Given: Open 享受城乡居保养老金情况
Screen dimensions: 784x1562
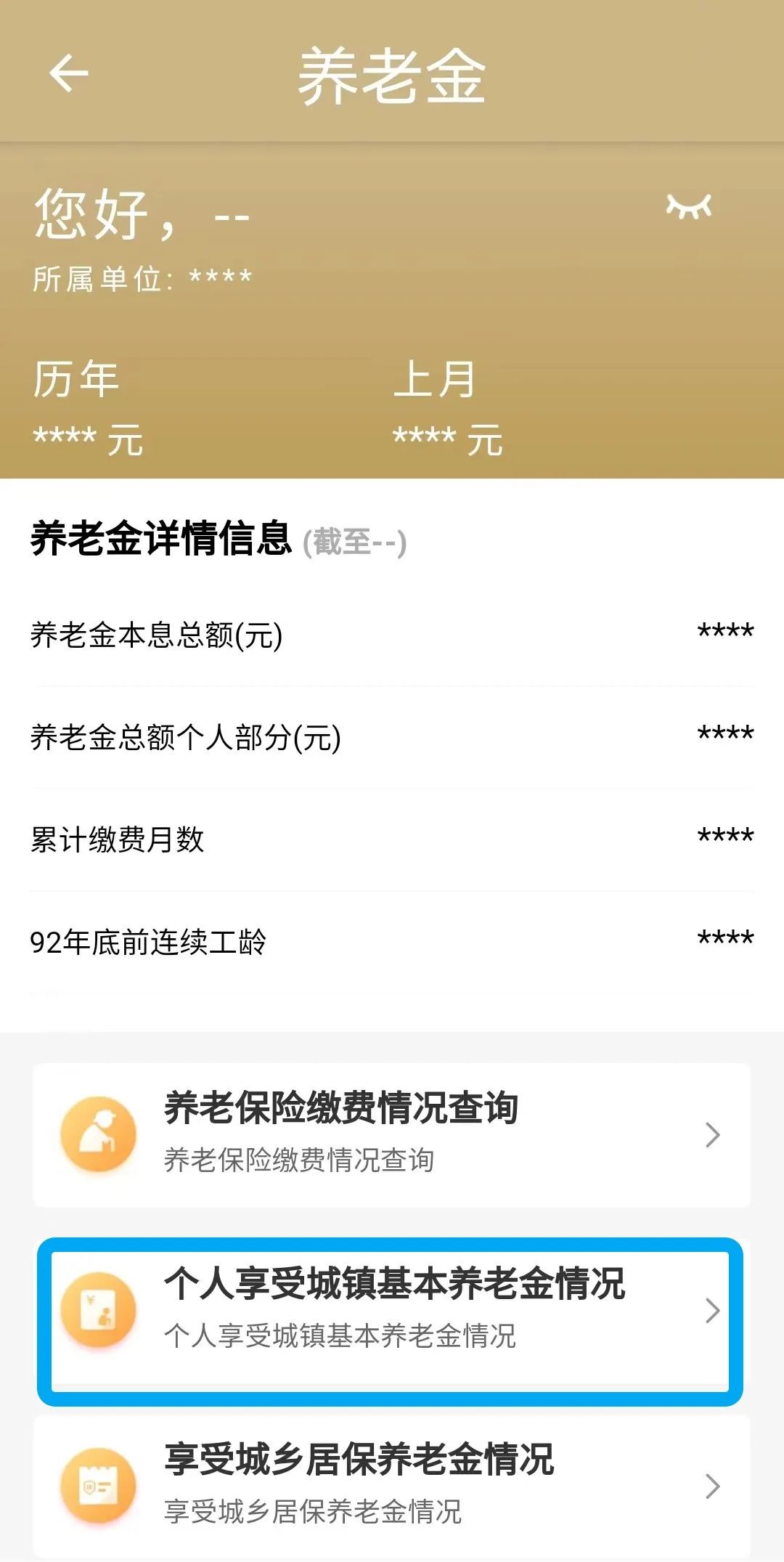Looking at the screenshot, I should pyautogui.click(x=391, y=1485).
